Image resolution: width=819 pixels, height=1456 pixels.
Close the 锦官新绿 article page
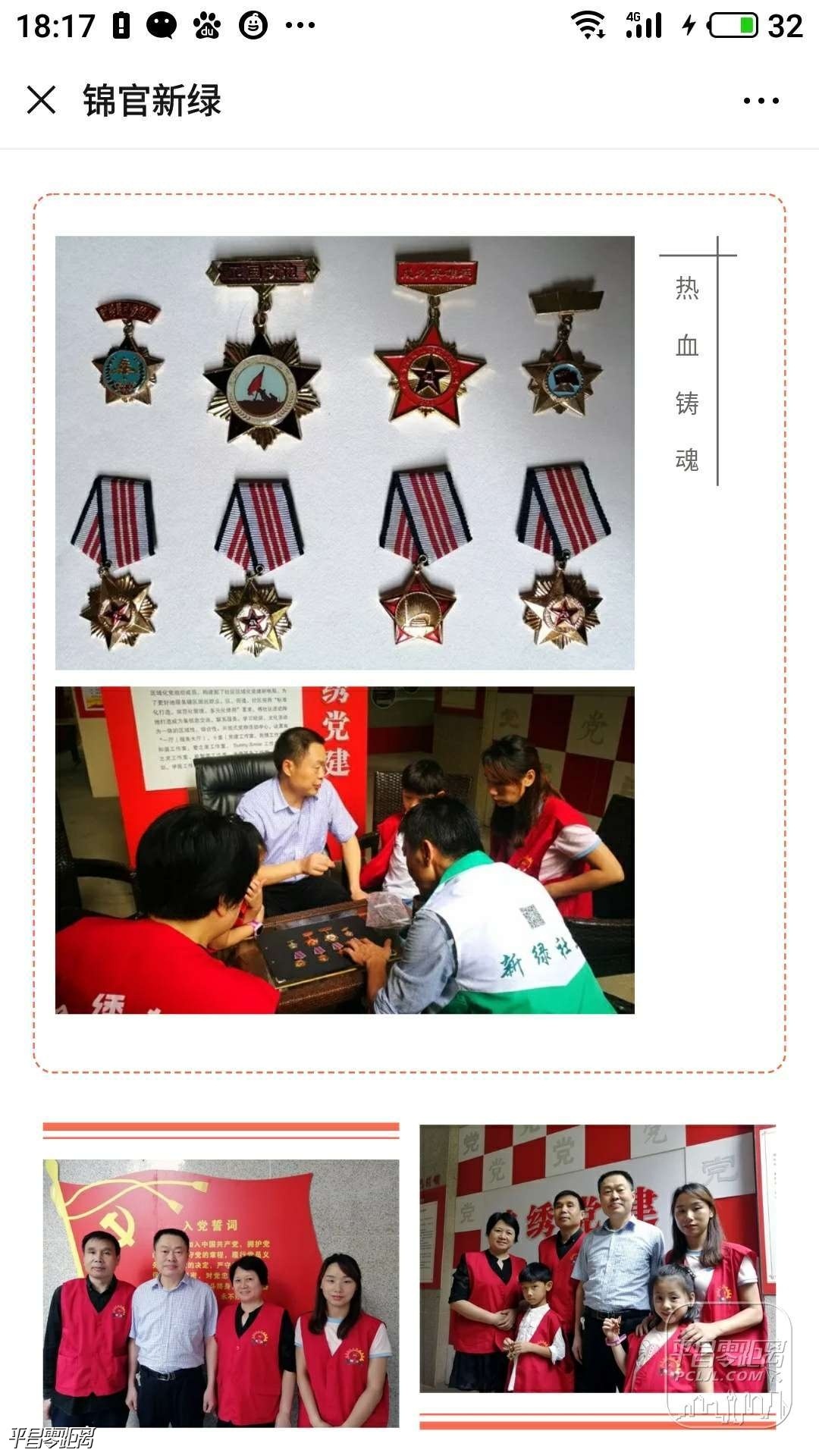(x=41, y=100)
